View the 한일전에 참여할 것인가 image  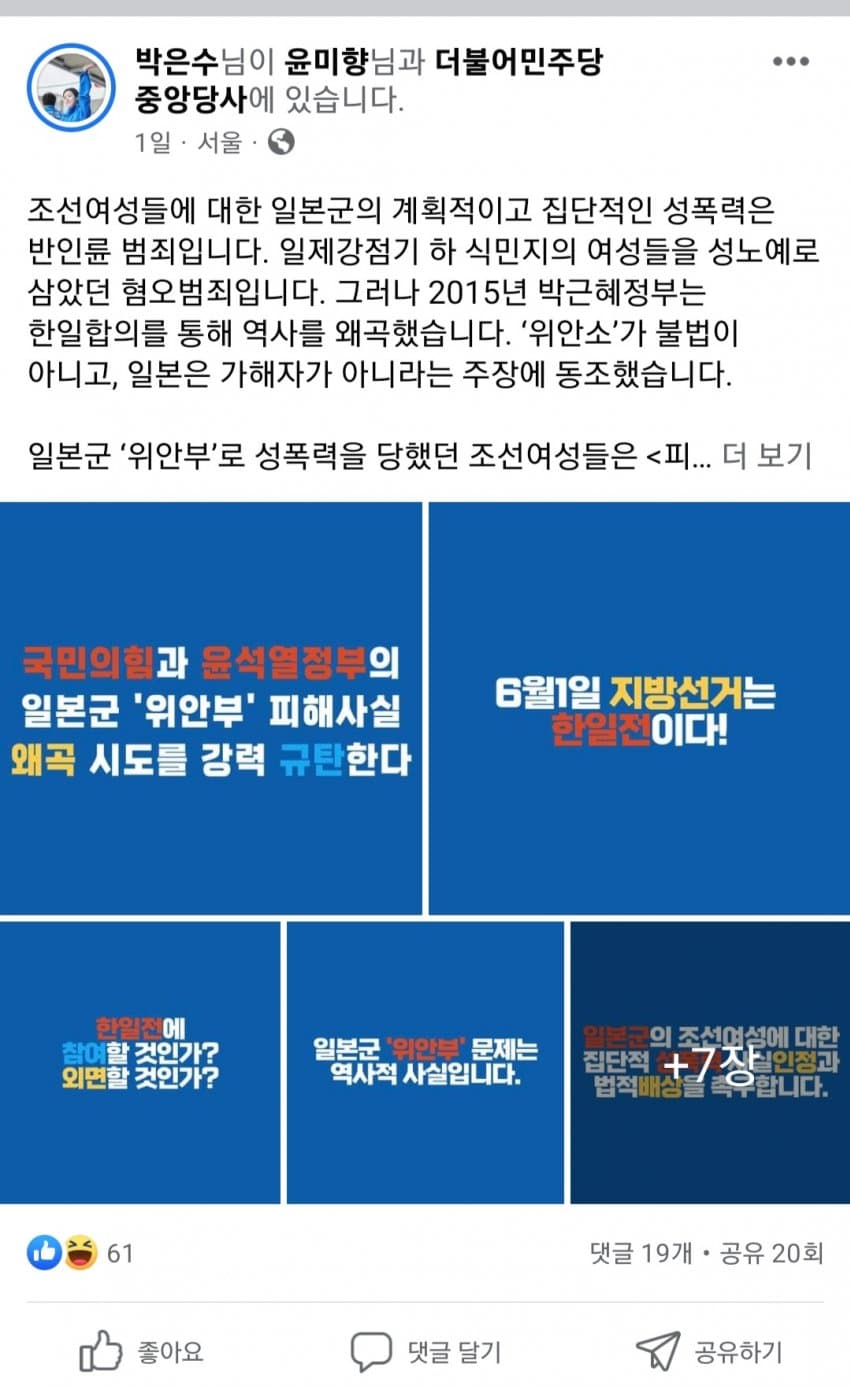[140, 1062]
